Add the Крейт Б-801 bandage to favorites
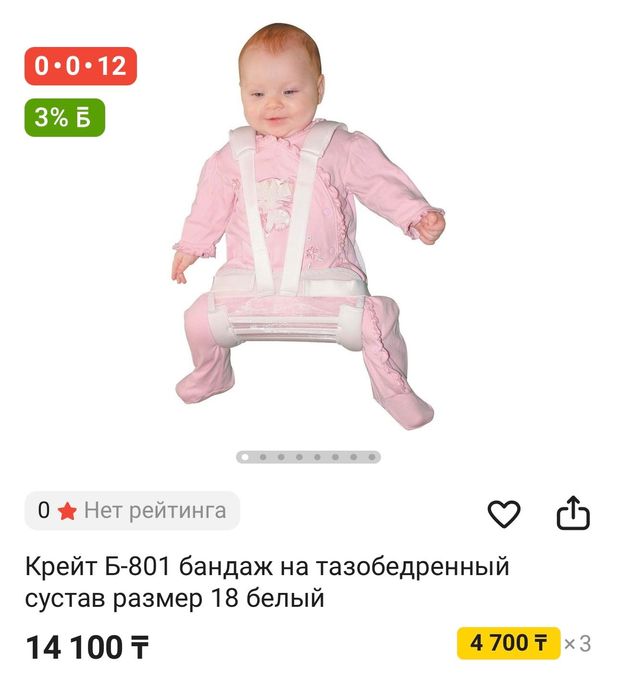The height and width of the screenshot is (699, 617). pos(504,514)
